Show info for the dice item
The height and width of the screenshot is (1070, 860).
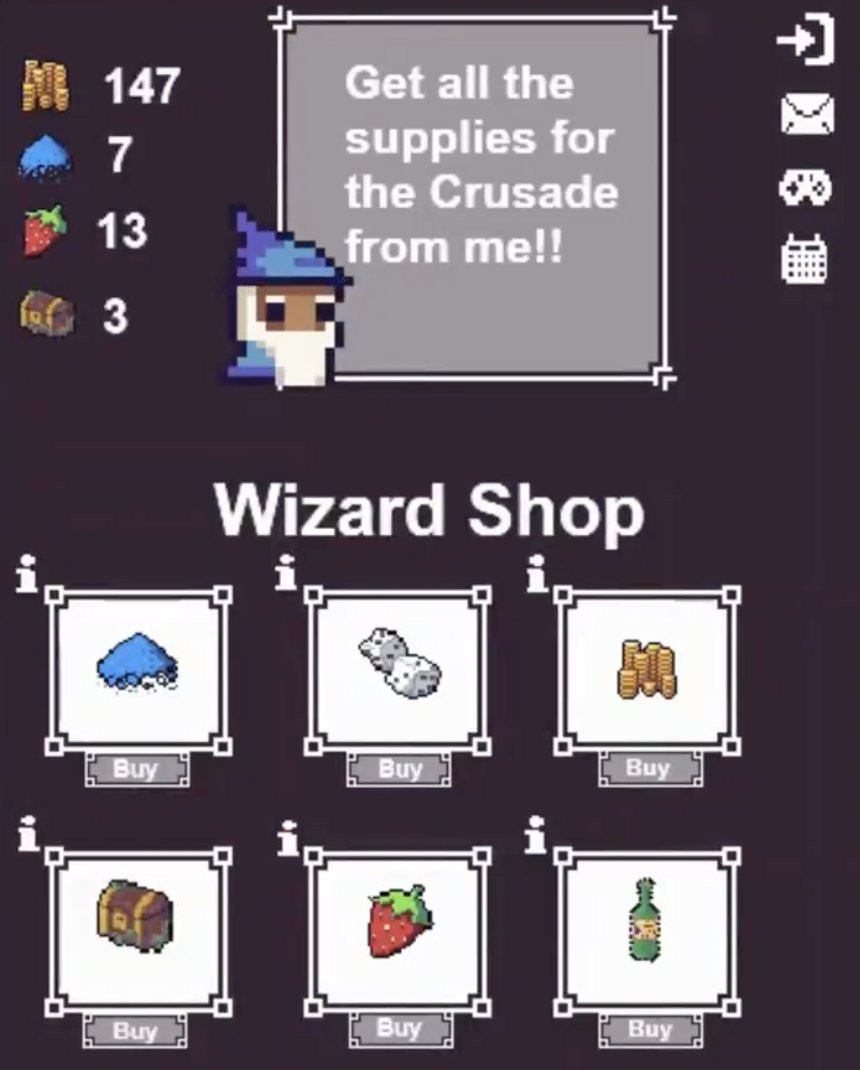coord(287,572)
